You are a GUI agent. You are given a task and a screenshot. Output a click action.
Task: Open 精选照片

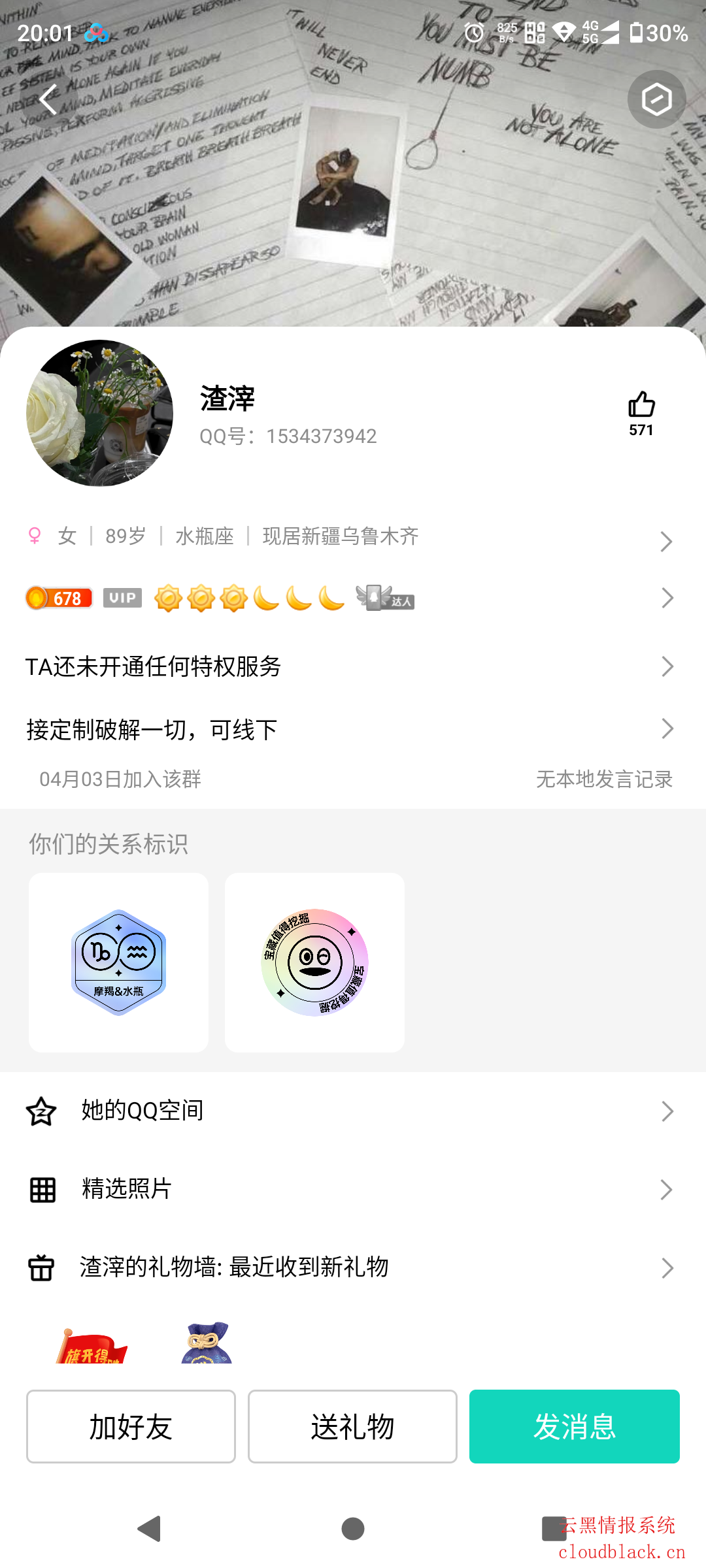coord(353,1189)
